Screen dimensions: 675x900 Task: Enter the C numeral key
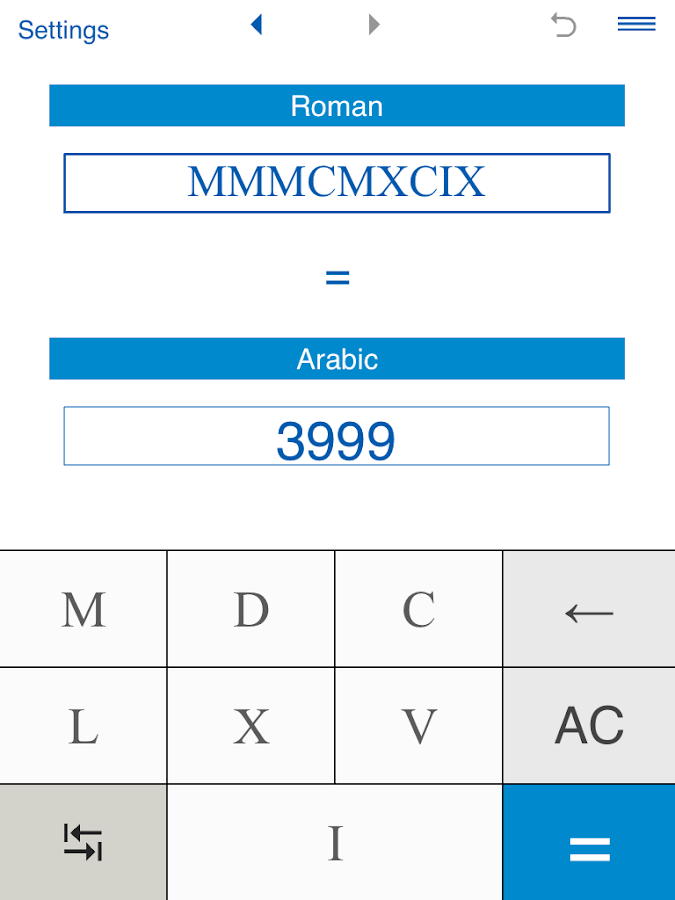419,609
